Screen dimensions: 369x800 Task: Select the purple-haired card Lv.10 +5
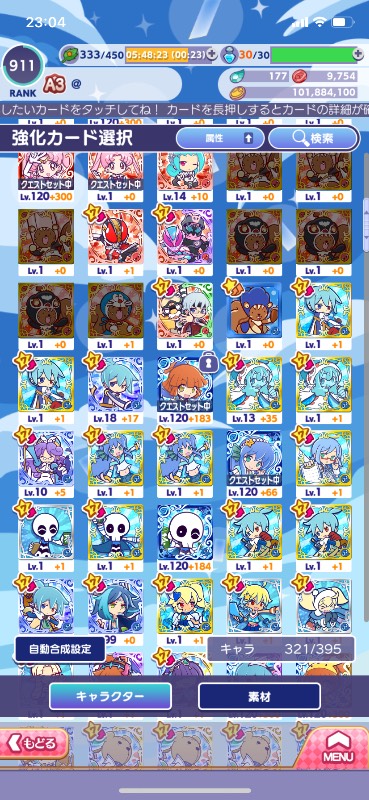pyautogui.click(x=46, y=465)
